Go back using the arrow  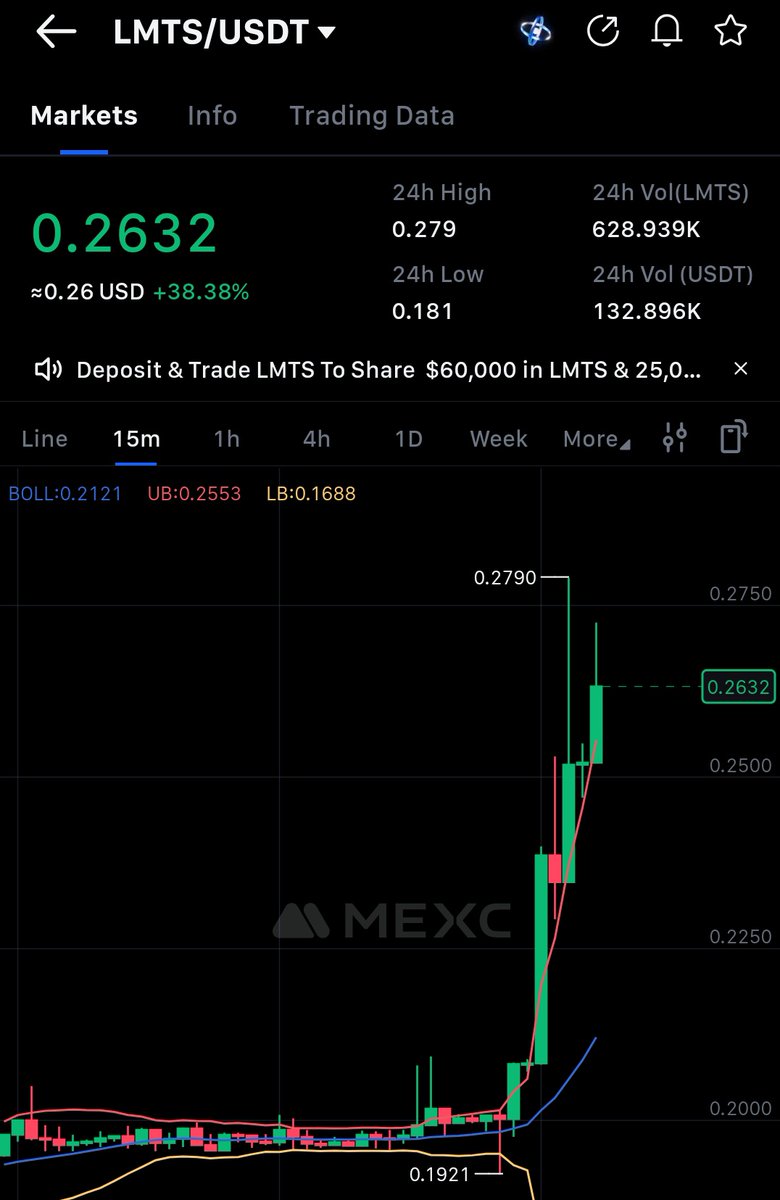(56, 32)
